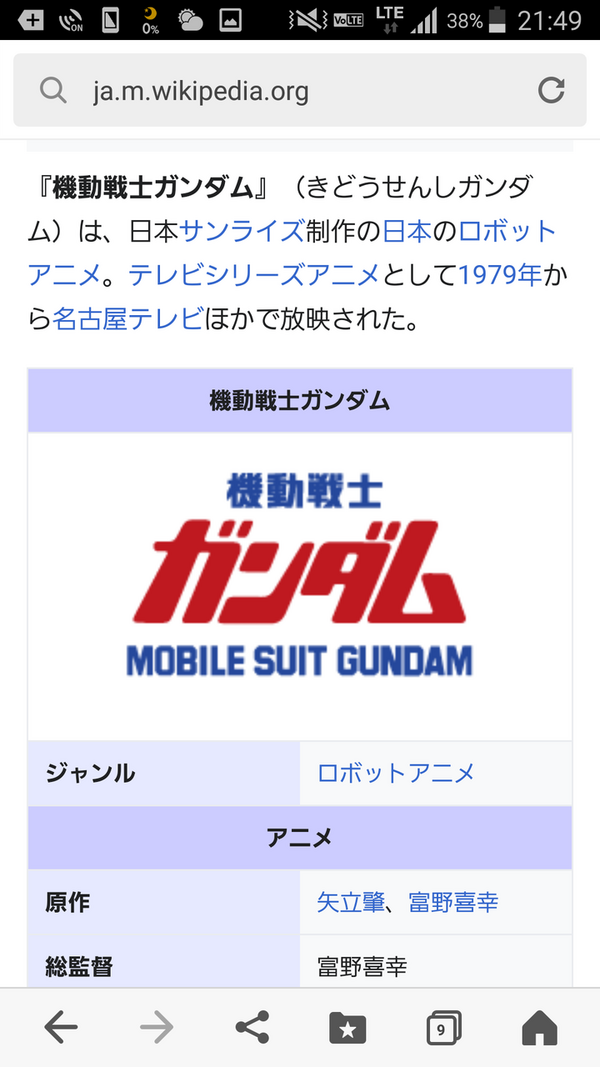Go forward to the next page
Image resolution: width=600 pixels, height=1067 pixels.
[156, 1027]
